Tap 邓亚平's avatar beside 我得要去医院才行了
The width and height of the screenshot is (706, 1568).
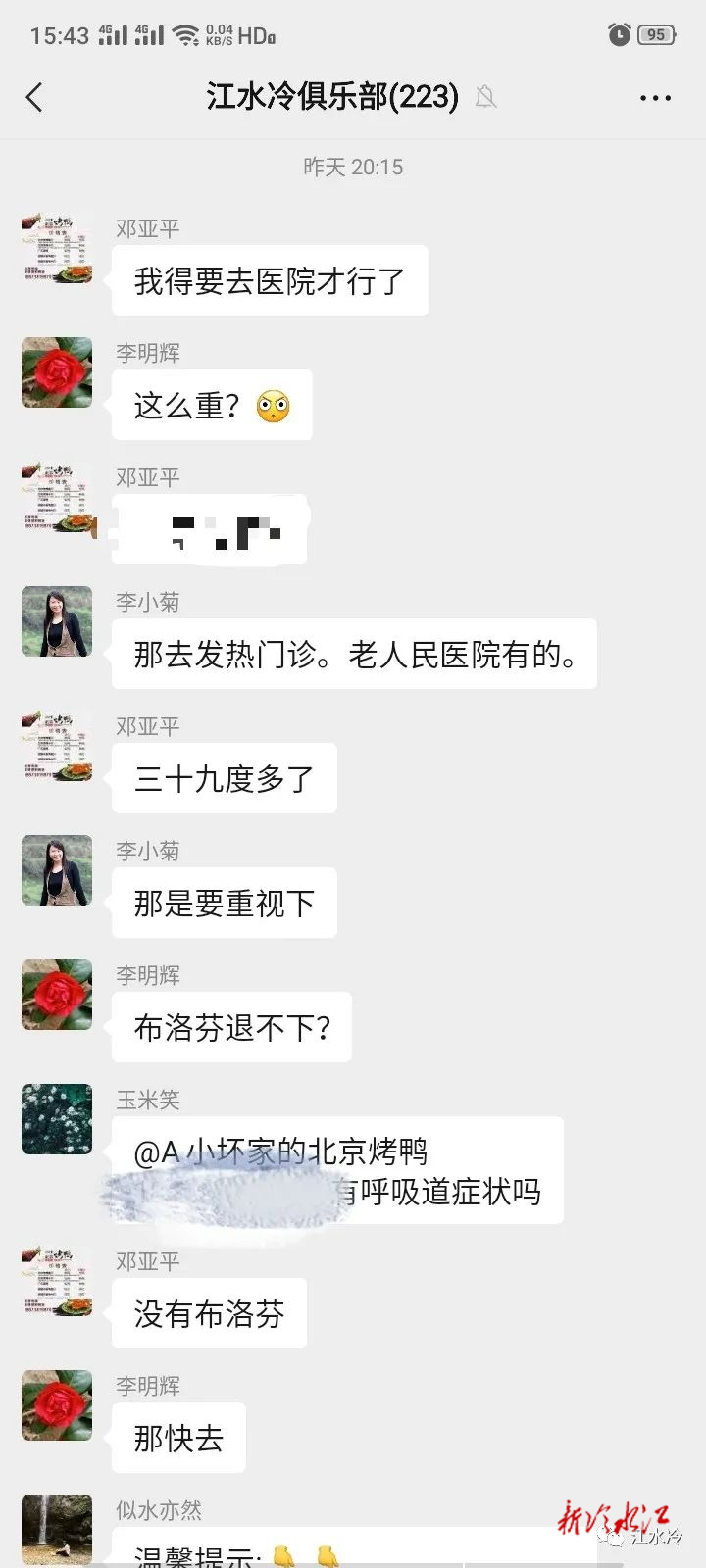tap(57, 249)
